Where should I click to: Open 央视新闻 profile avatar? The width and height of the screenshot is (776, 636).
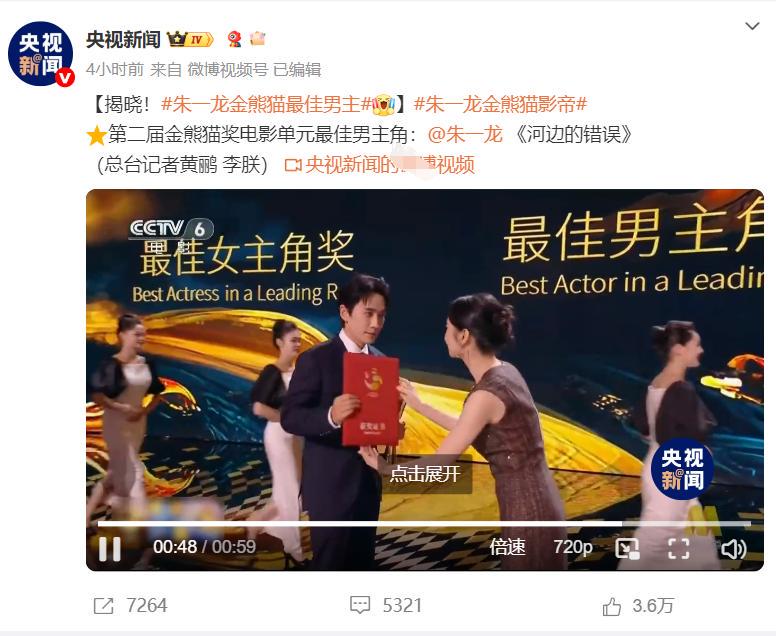[x=41, y=53]
